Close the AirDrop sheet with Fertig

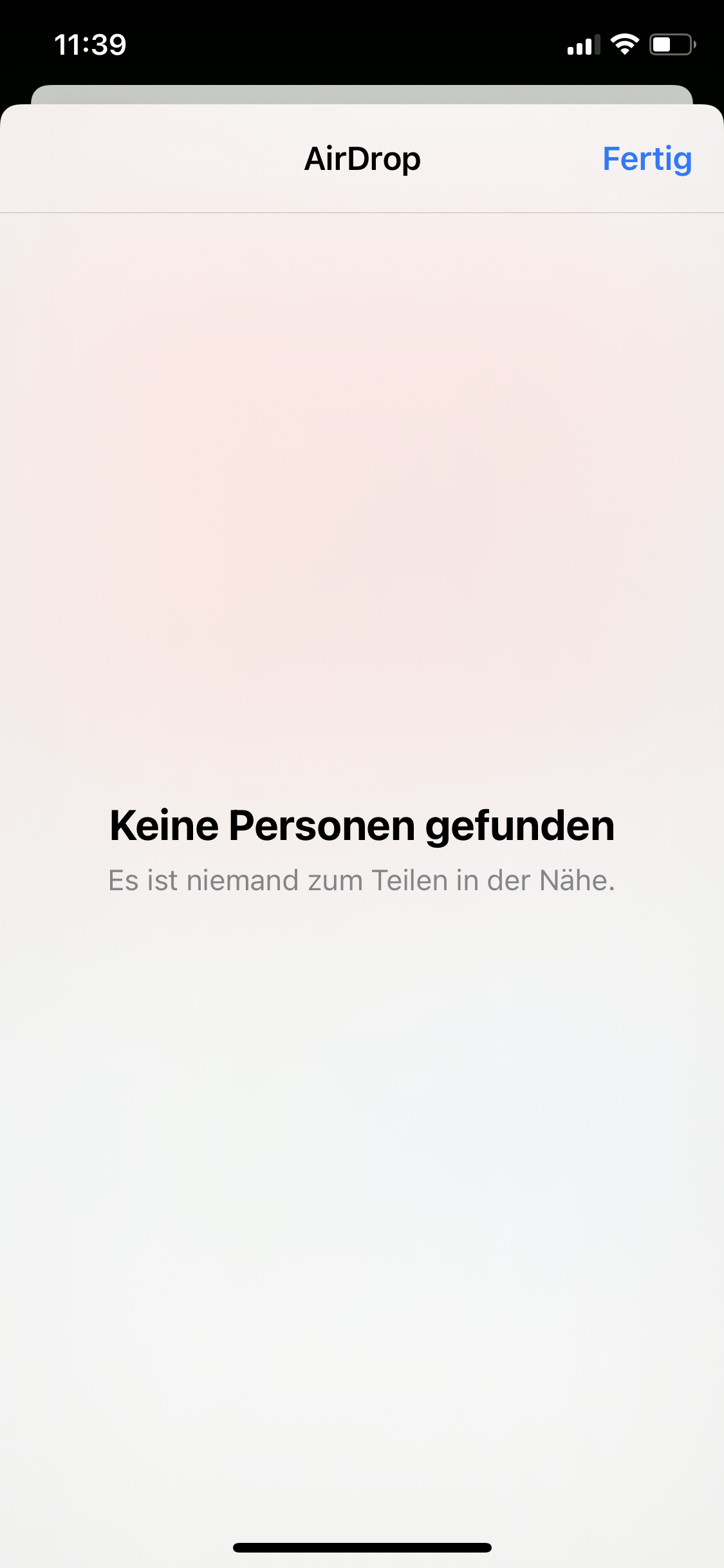(x=647, y=158)
